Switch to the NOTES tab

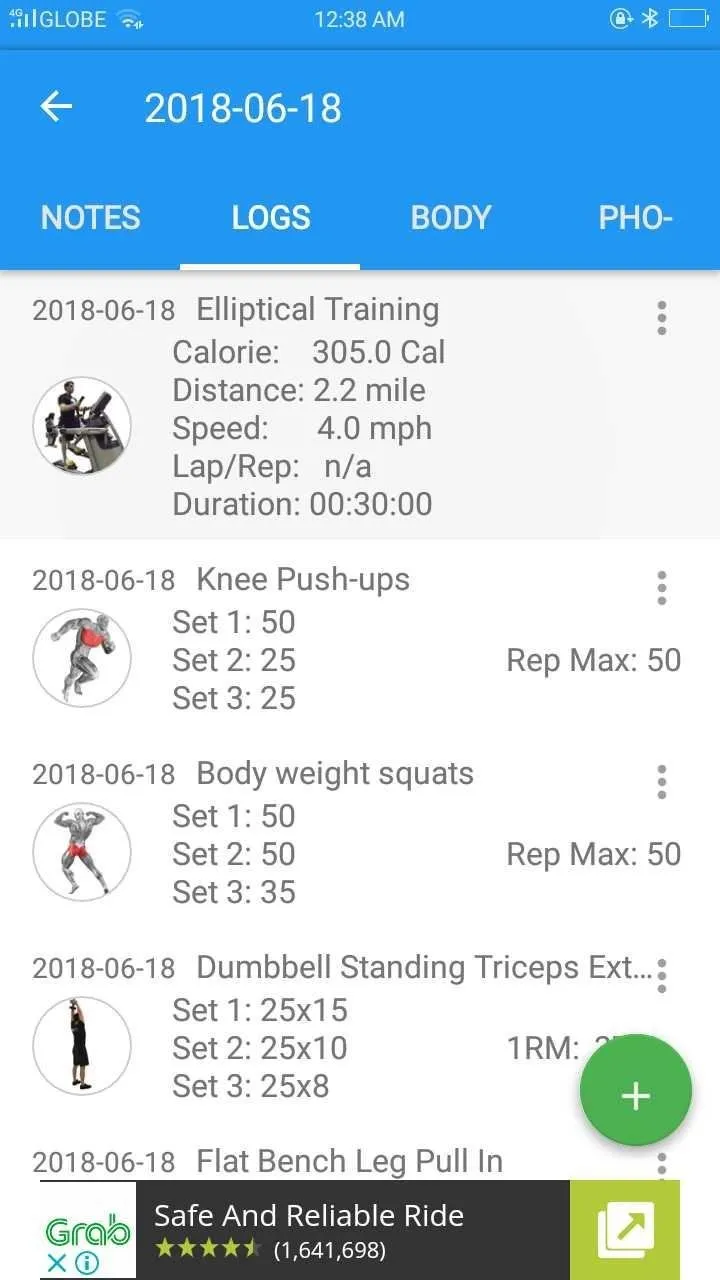[90, 218]
